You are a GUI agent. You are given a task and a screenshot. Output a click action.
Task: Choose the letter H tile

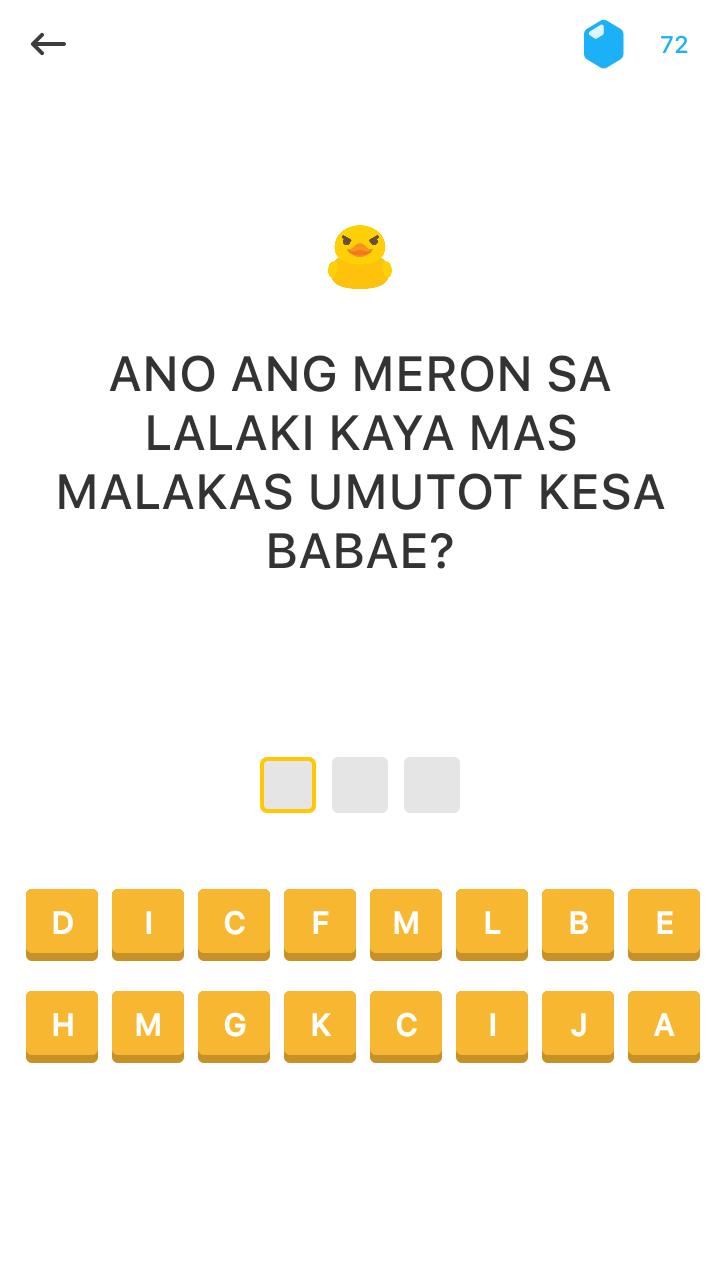pos(62,1025)
